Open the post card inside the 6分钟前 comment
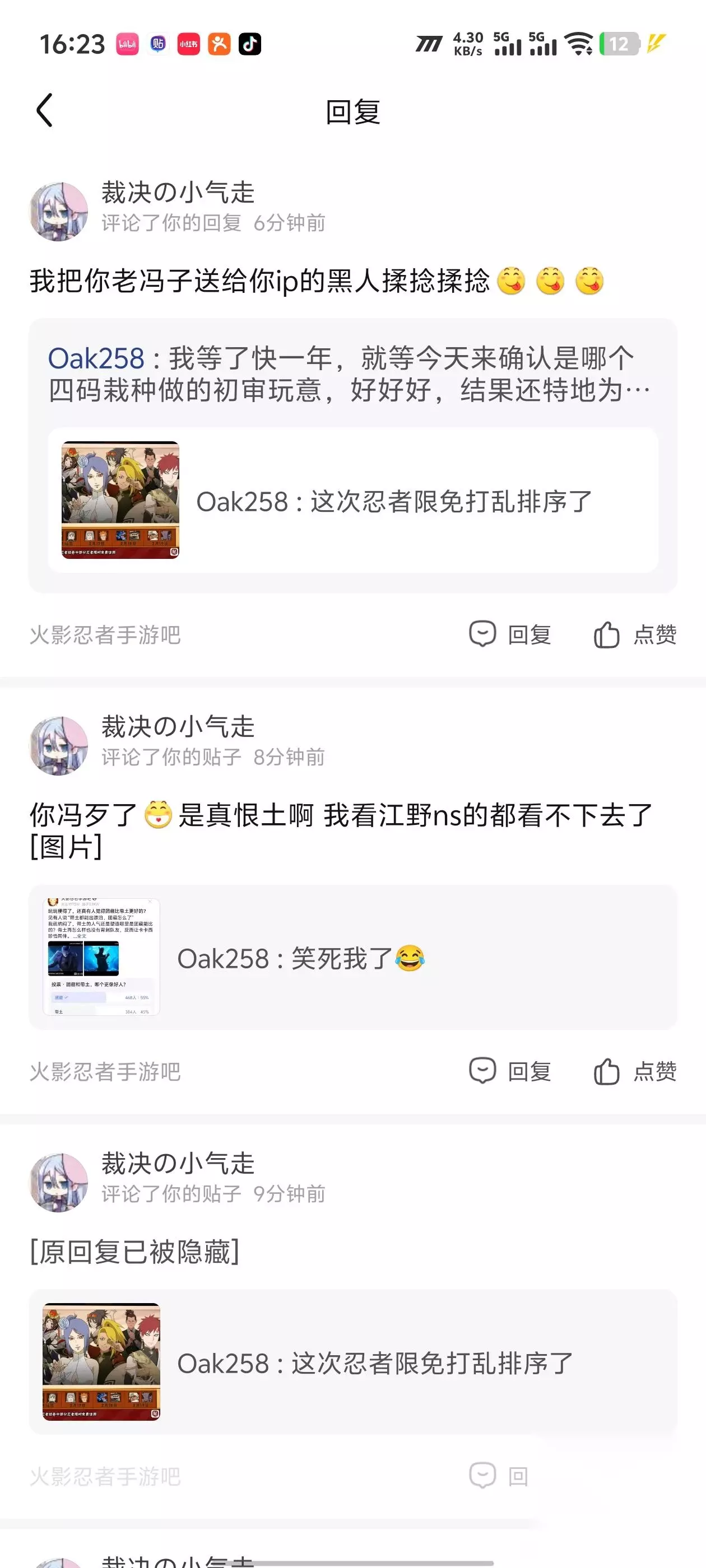Viewport: 706px width, 1568px height. click(x=352, y=500)
